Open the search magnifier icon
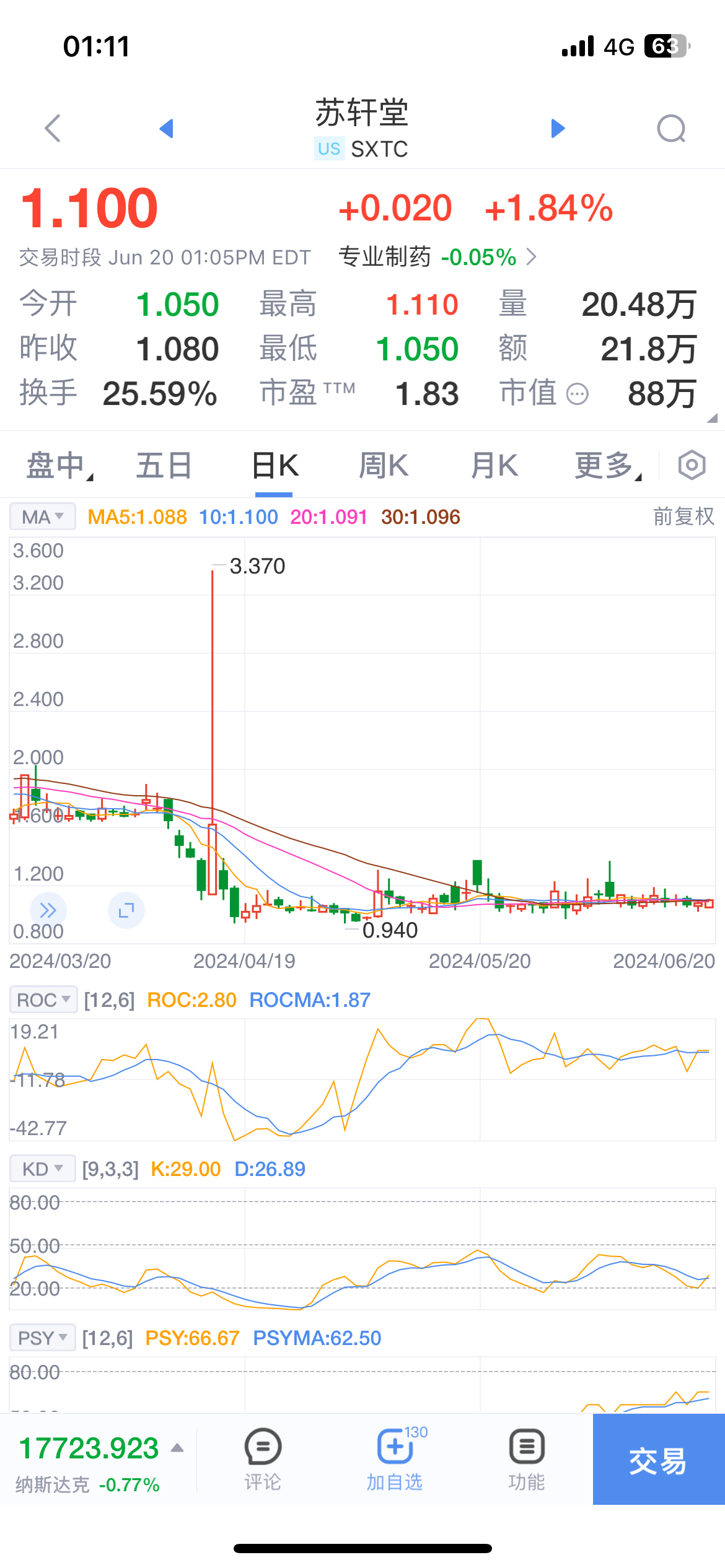Screen dimensions: 725x1568 click(671, 129)
